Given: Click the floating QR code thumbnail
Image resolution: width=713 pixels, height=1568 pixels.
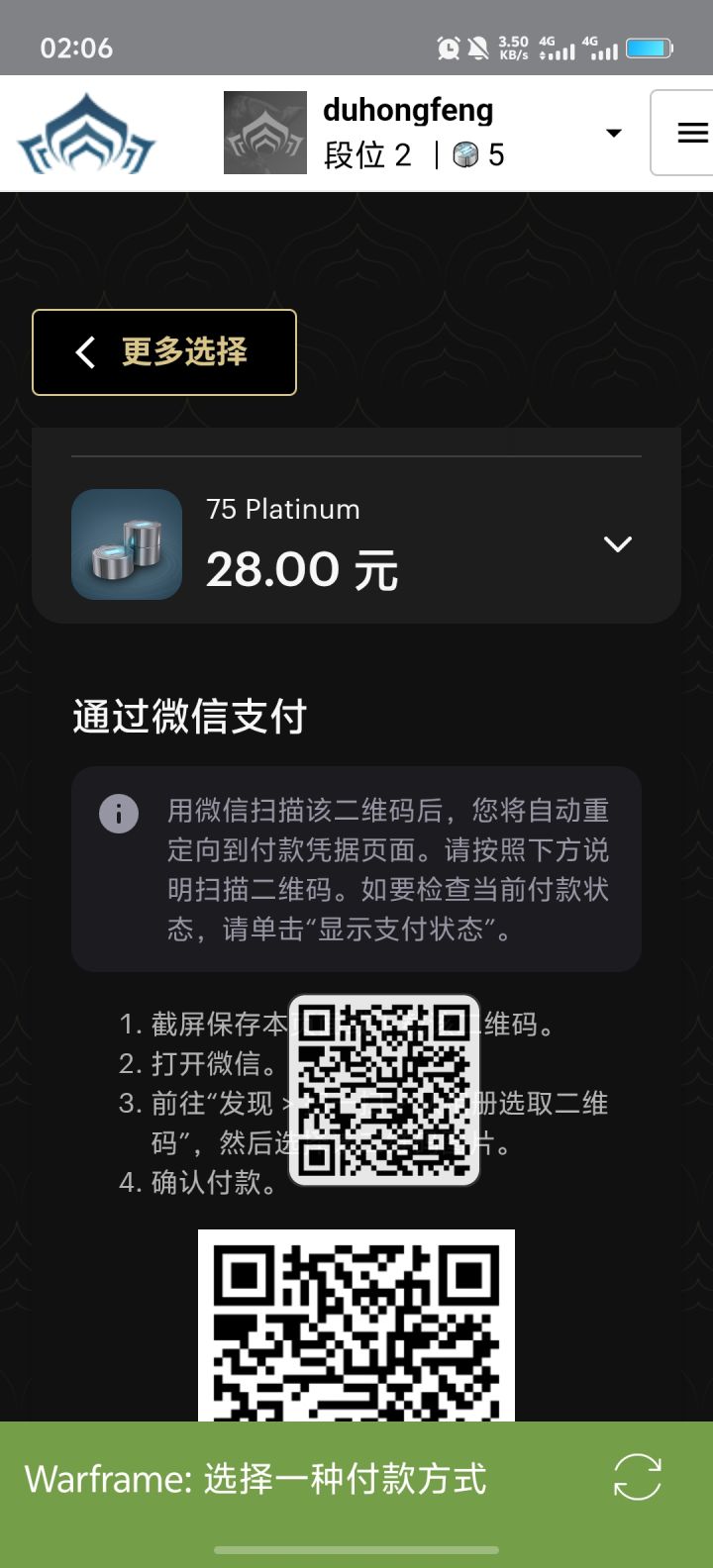Looking at the screenshot, I should (384, 1087).
